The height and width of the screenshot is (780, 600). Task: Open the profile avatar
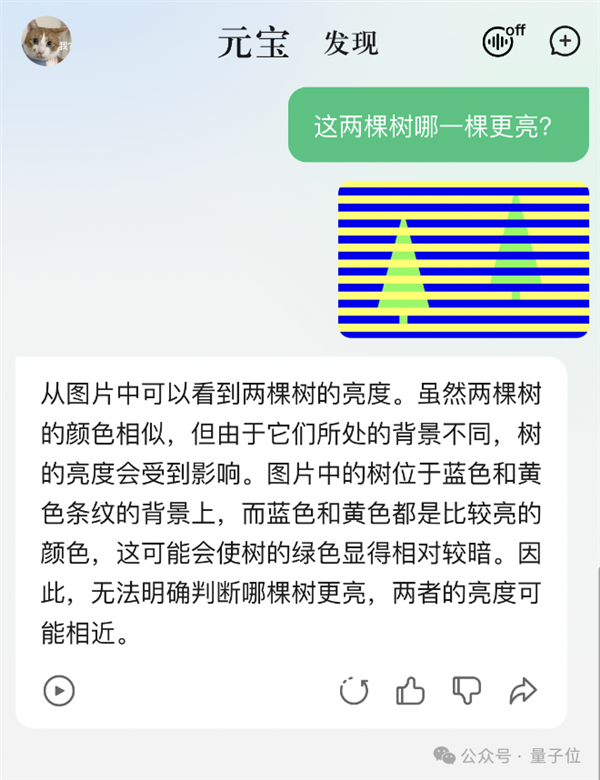coord(46,41)
